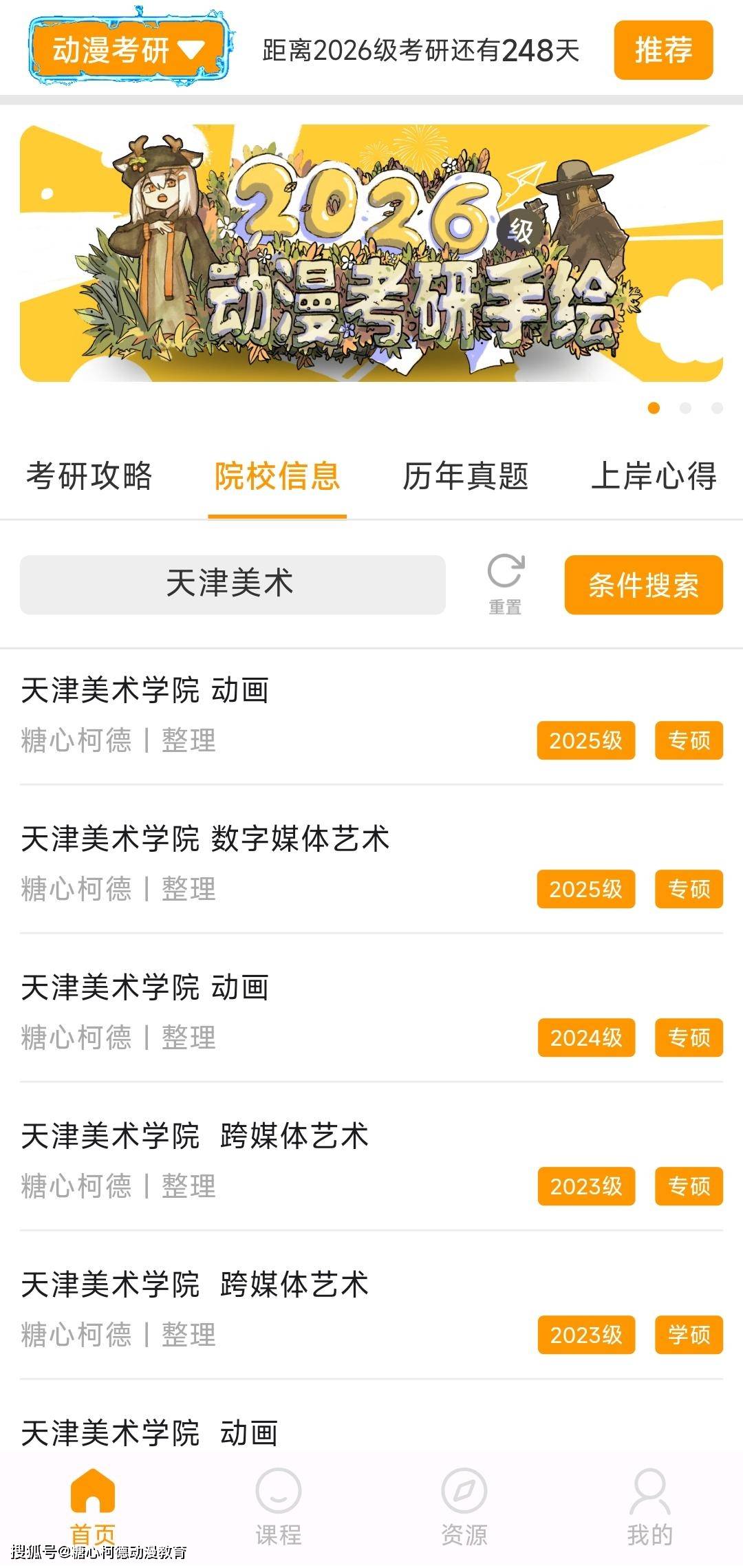Image resolution: width=743 pixels, height=1568 pixels.
Task: Open 条件搜索 filter search
Action: pos(643,585)
